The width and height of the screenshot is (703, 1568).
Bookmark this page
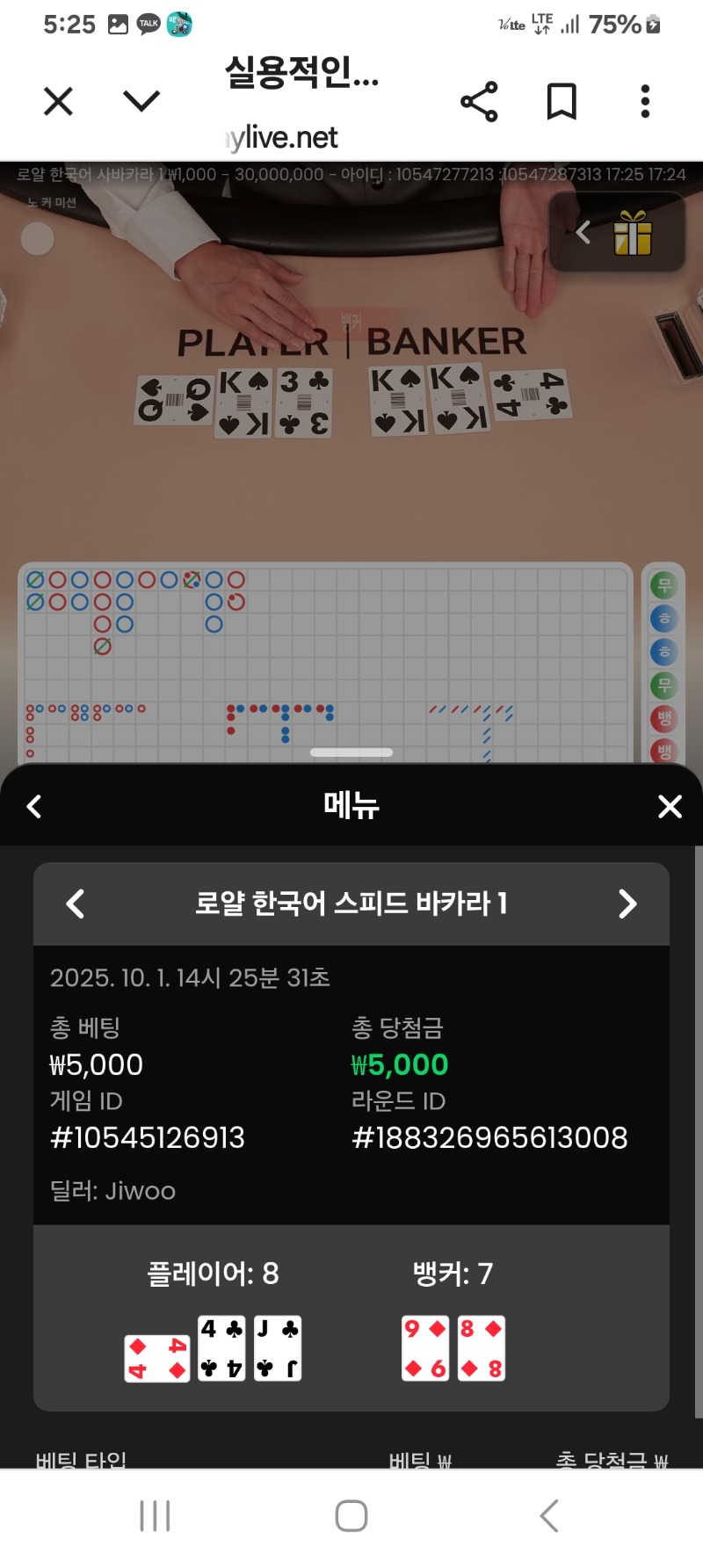coord(562,101)
